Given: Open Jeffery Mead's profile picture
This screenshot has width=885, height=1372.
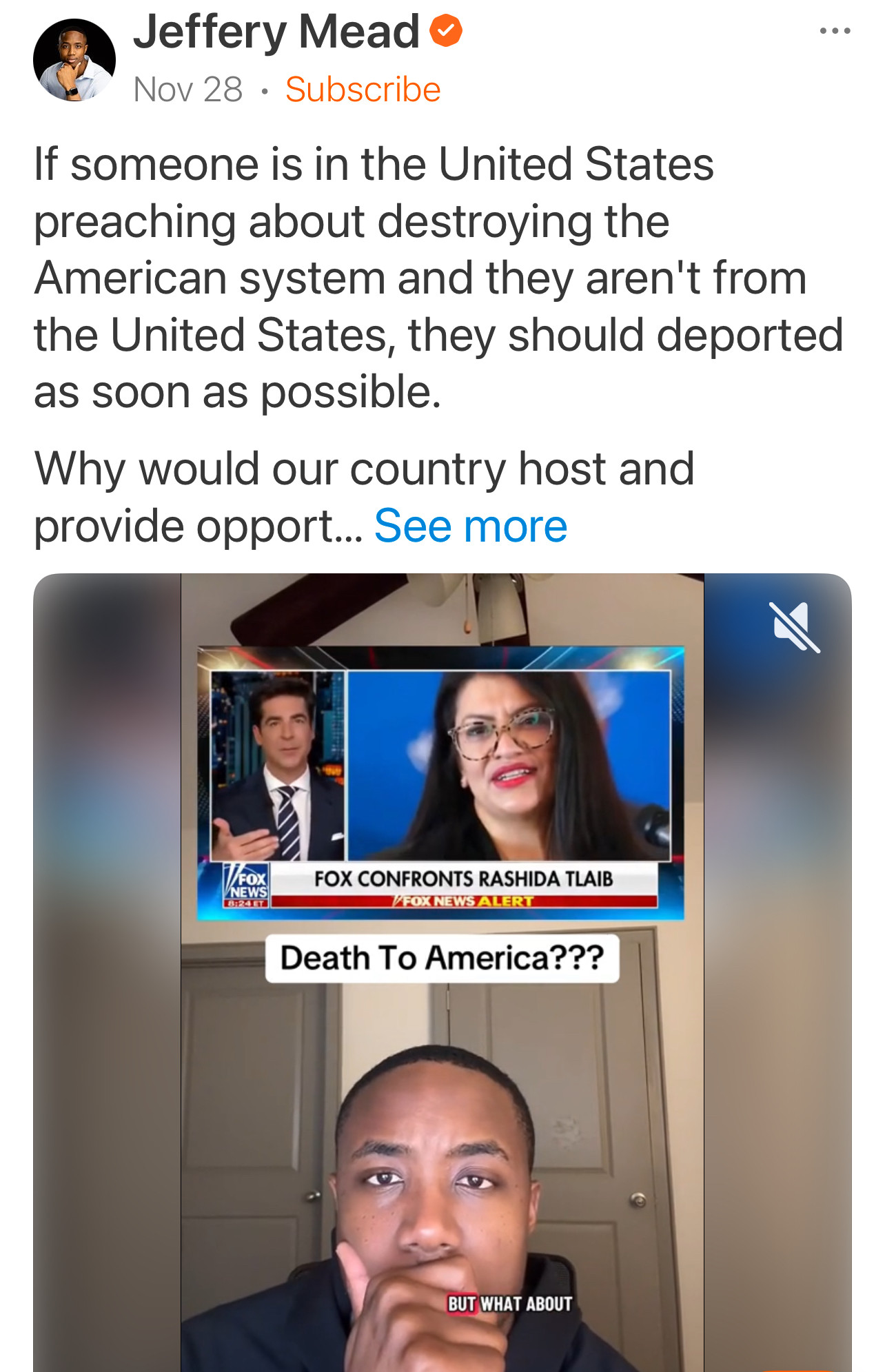Looking at the screenshot, I should 74,60.
